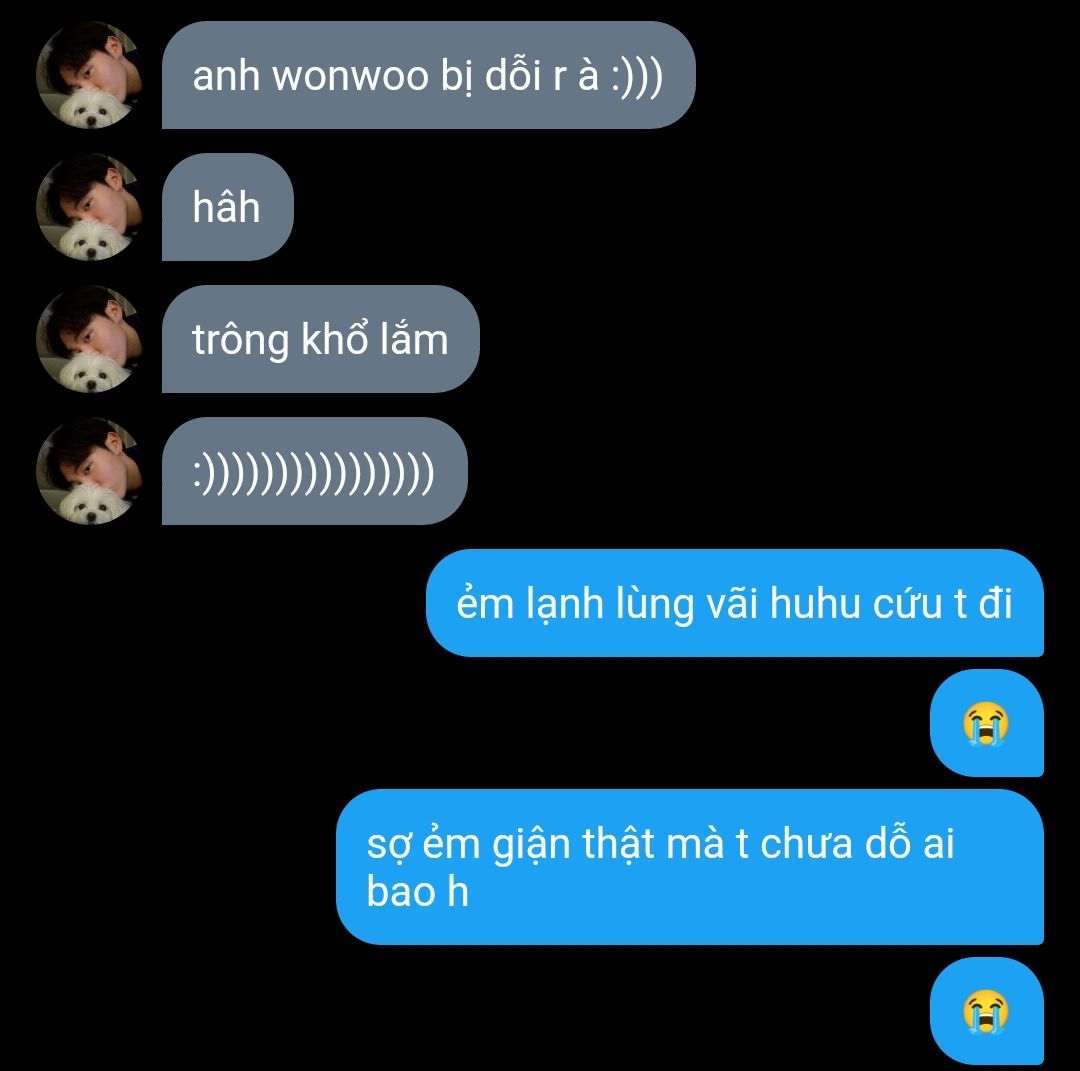Open sender's avatar beside "anh wonwoo bị dỗi" message

point(89,75)
